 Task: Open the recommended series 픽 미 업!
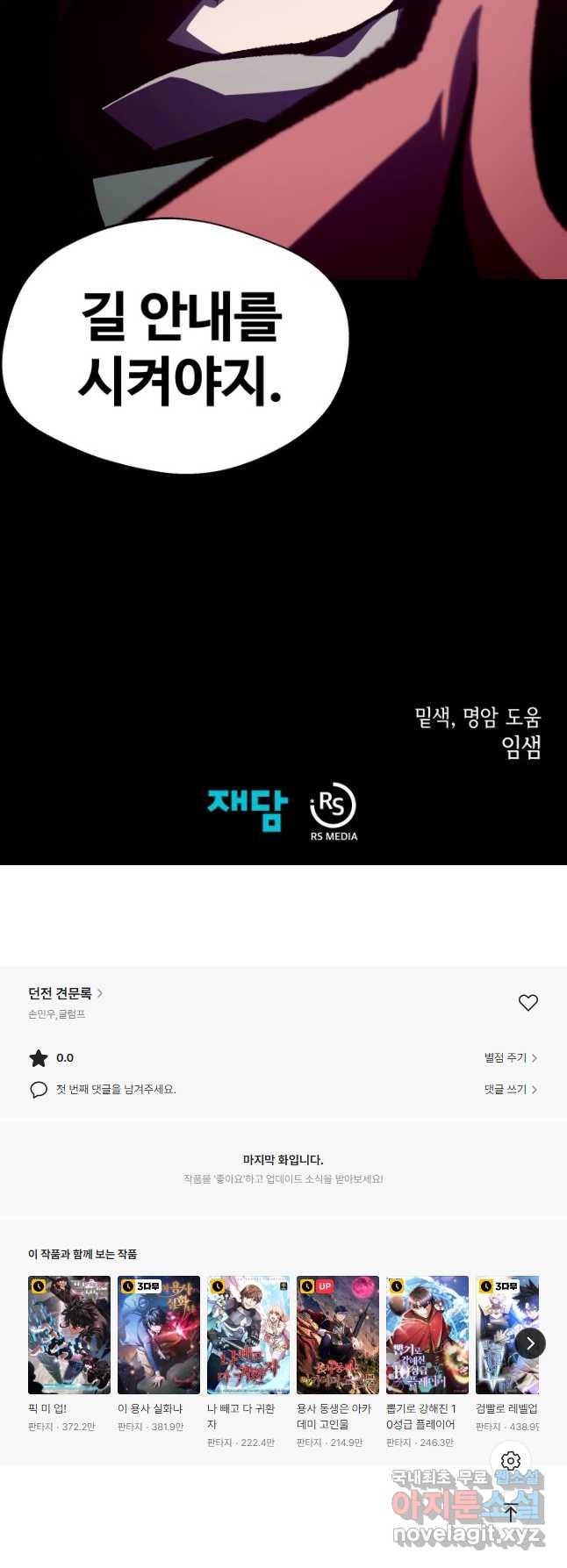(x=69, y=1335)
